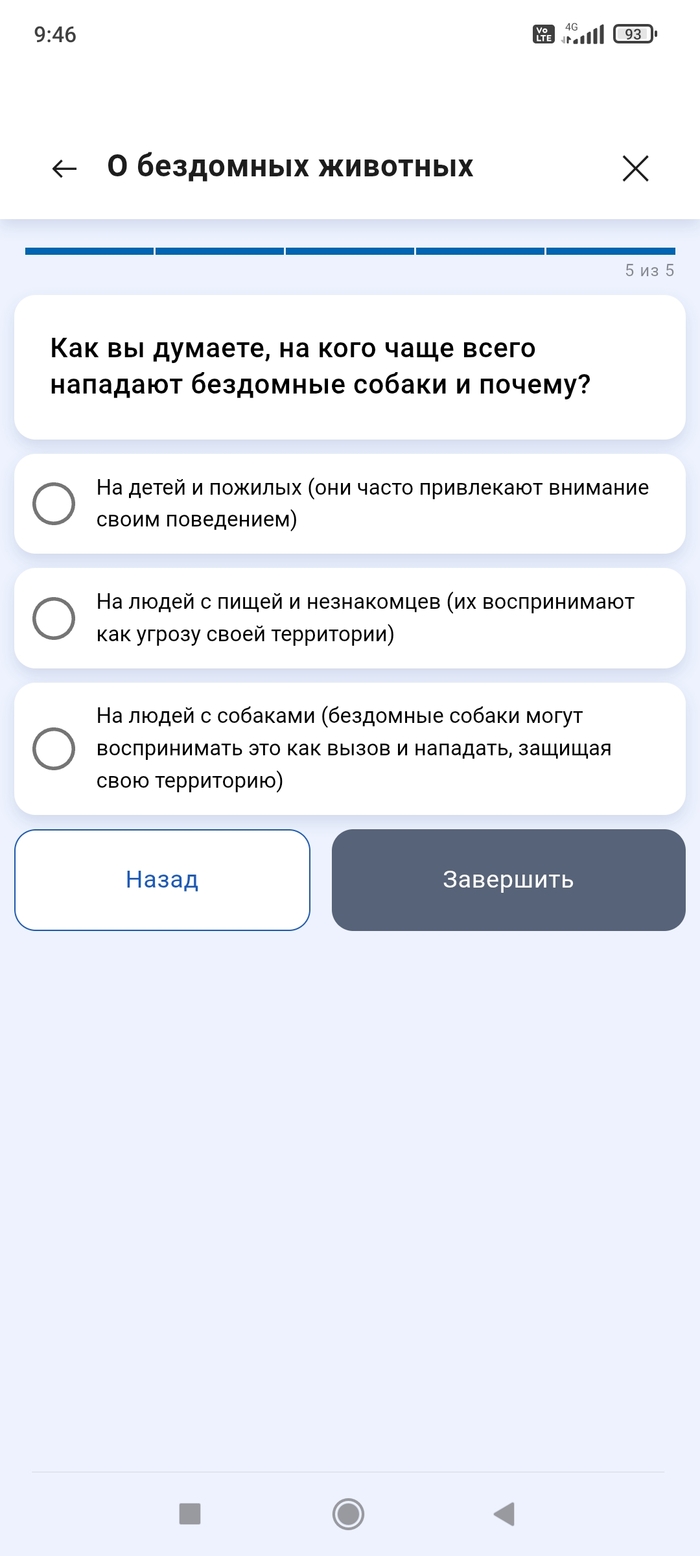Image resolution: width=700 pixels, height=1556 pixels.
Task: Finish the survey with Завершить
Action: coord(508,880)
